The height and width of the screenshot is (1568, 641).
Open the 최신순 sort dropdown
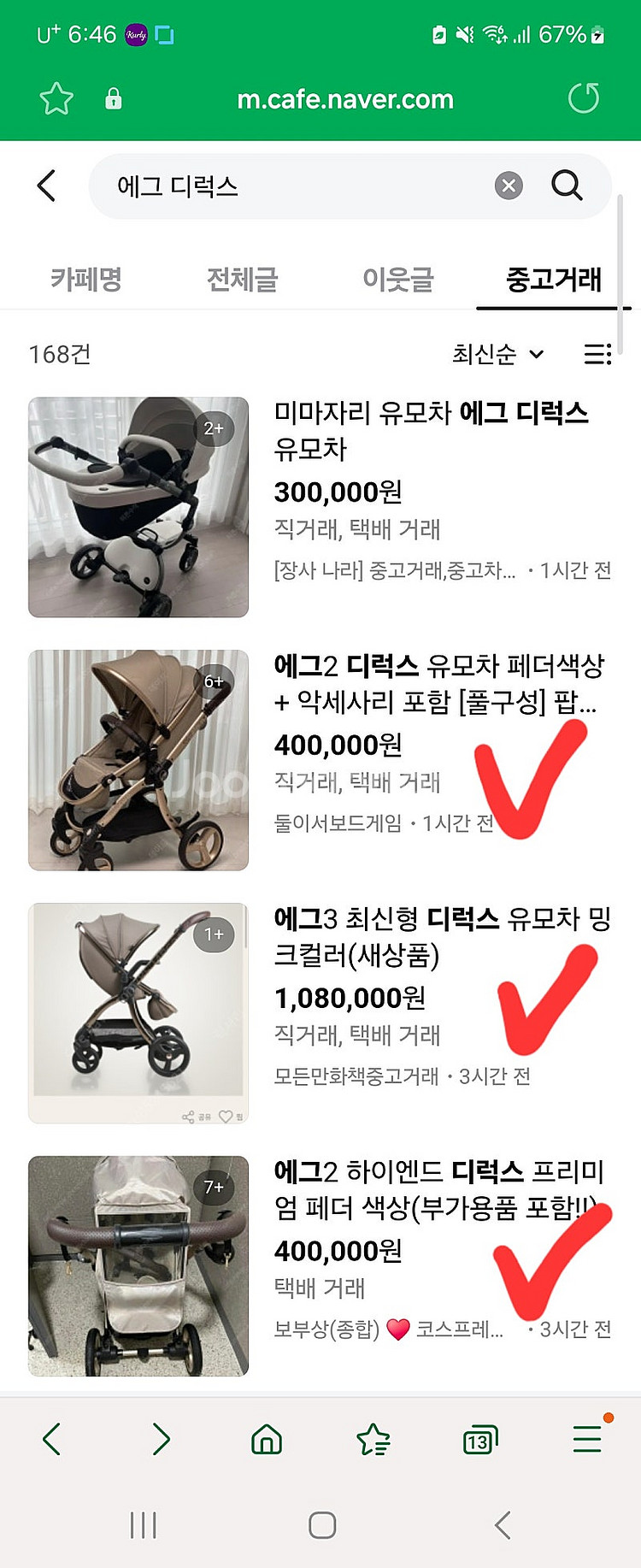[x=497, y=354]
